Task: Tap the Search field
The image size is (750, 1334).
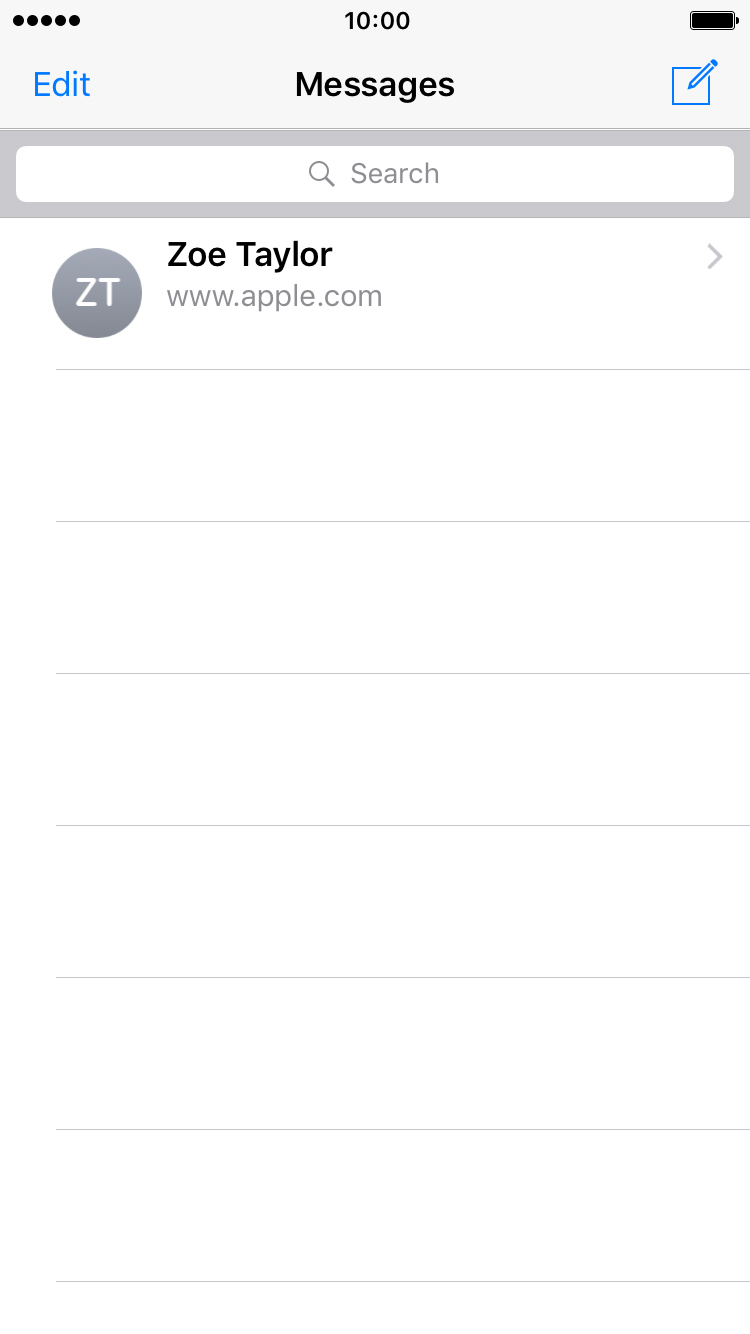Action: tap(375, 174)
